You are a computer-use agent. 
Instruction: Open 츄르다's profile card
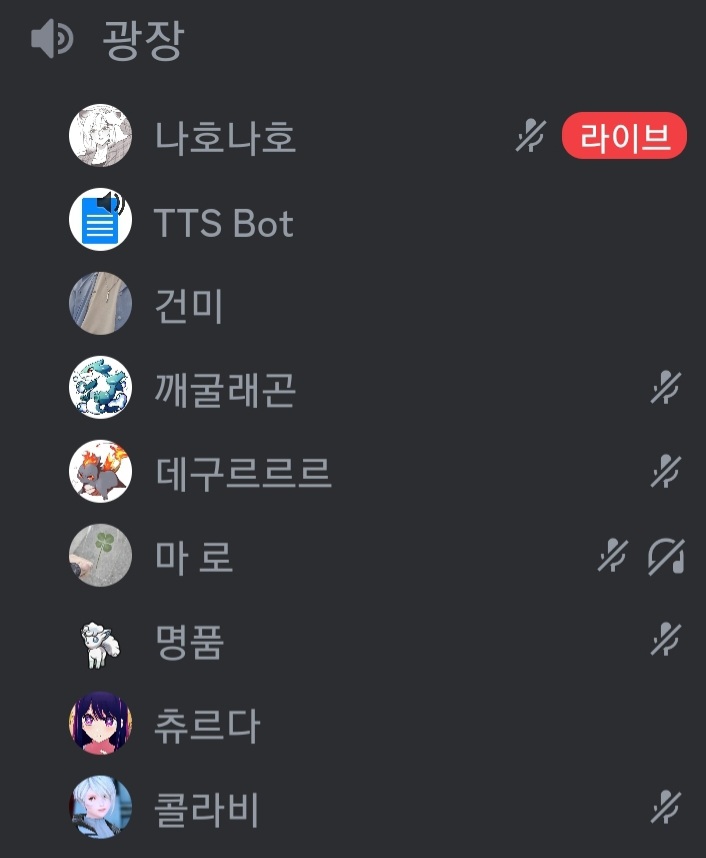pyautogui.click(x=207, y=724)
